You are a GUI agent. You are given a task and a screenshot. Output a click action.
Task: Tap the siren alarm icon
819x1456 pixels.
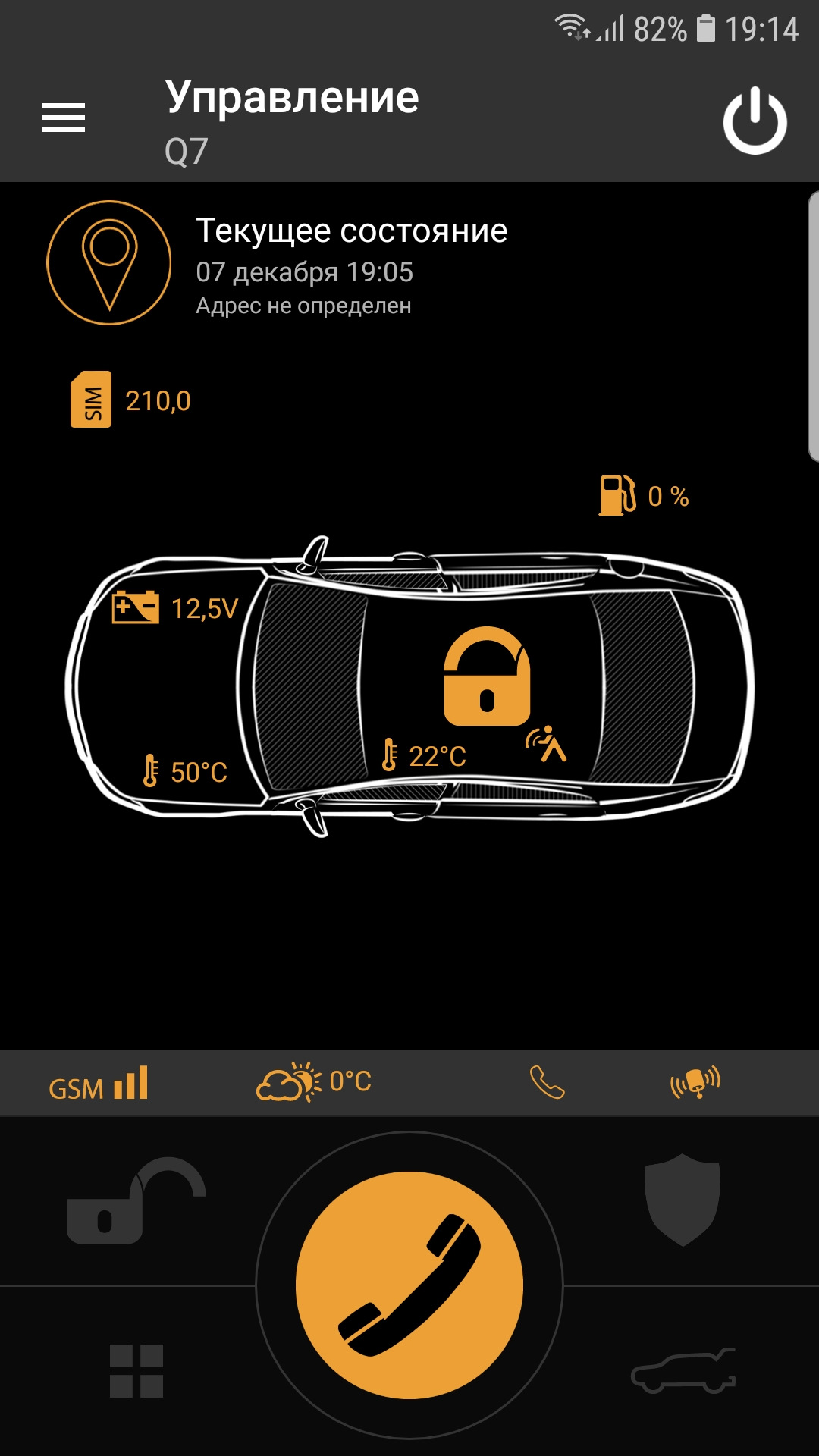coord(695,1082)
